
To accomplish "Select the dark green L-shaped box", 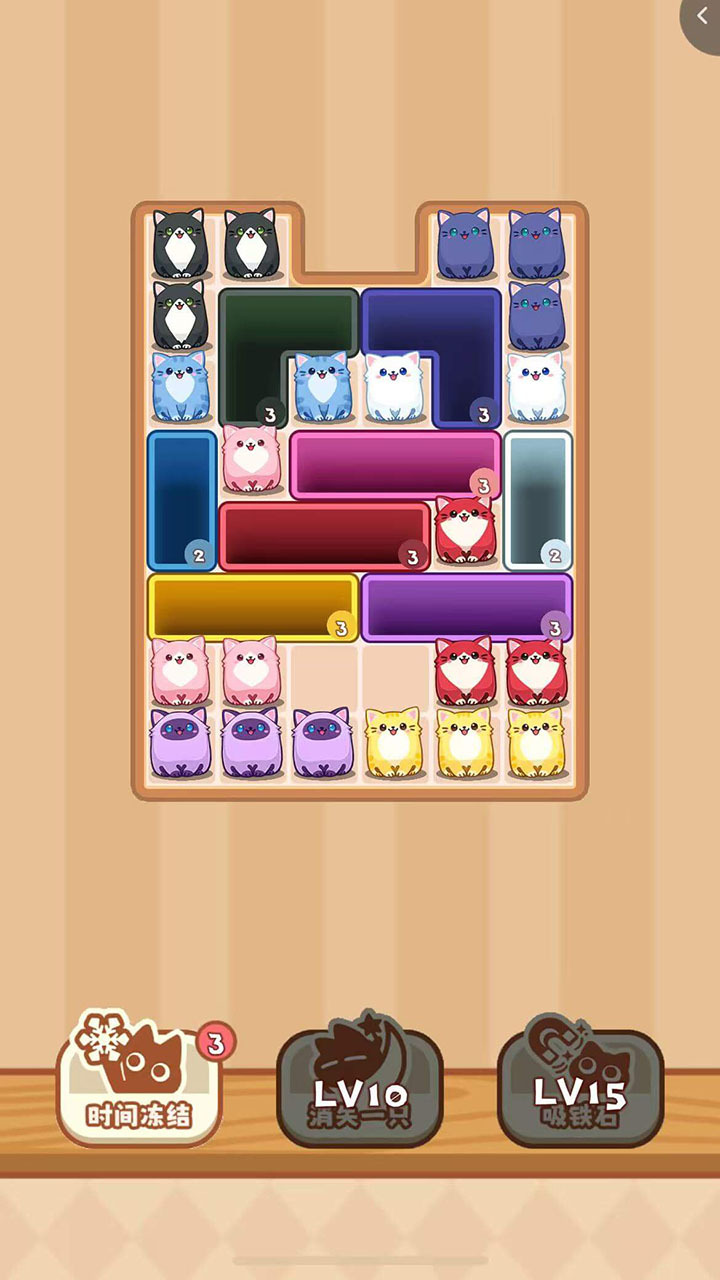I will pos(288,320).
